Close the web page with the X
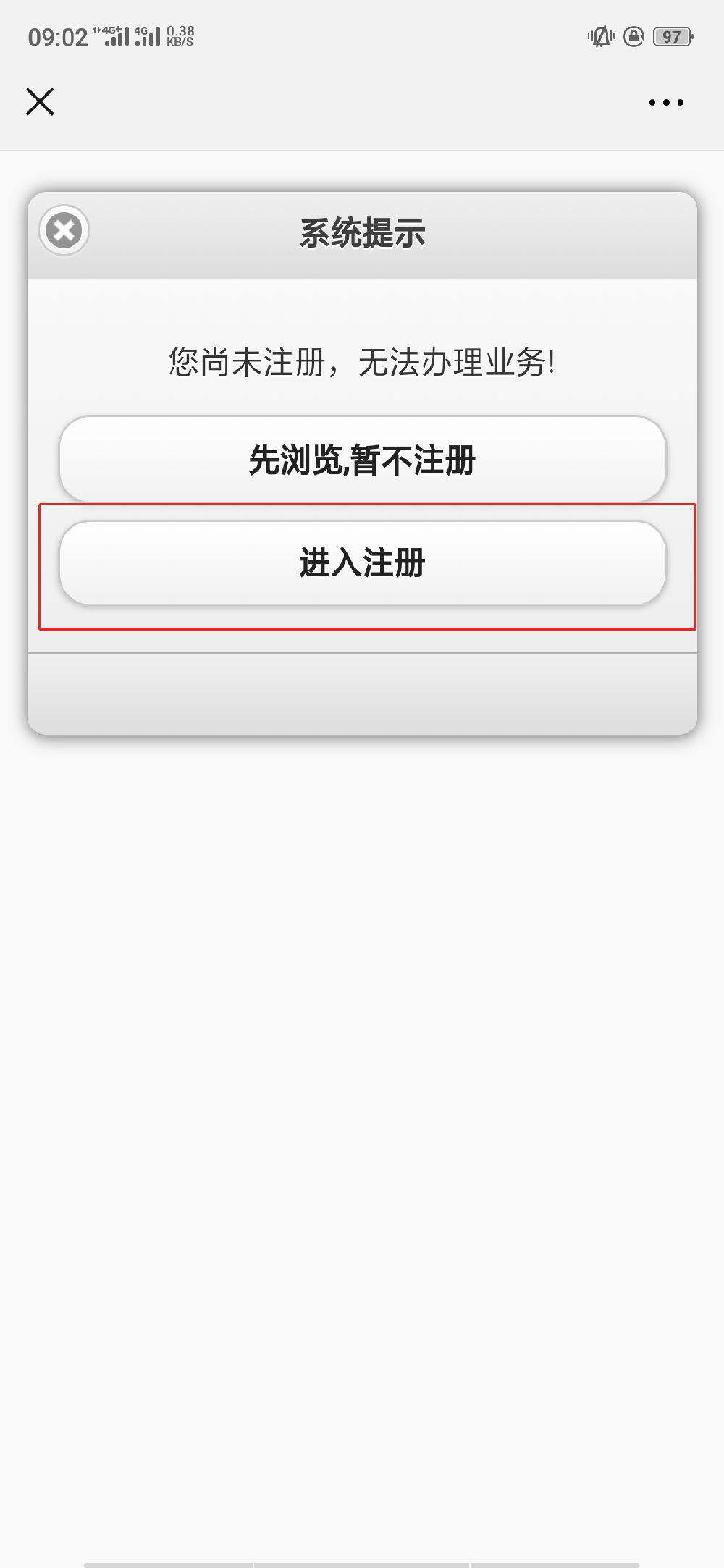 pos(40,102)
